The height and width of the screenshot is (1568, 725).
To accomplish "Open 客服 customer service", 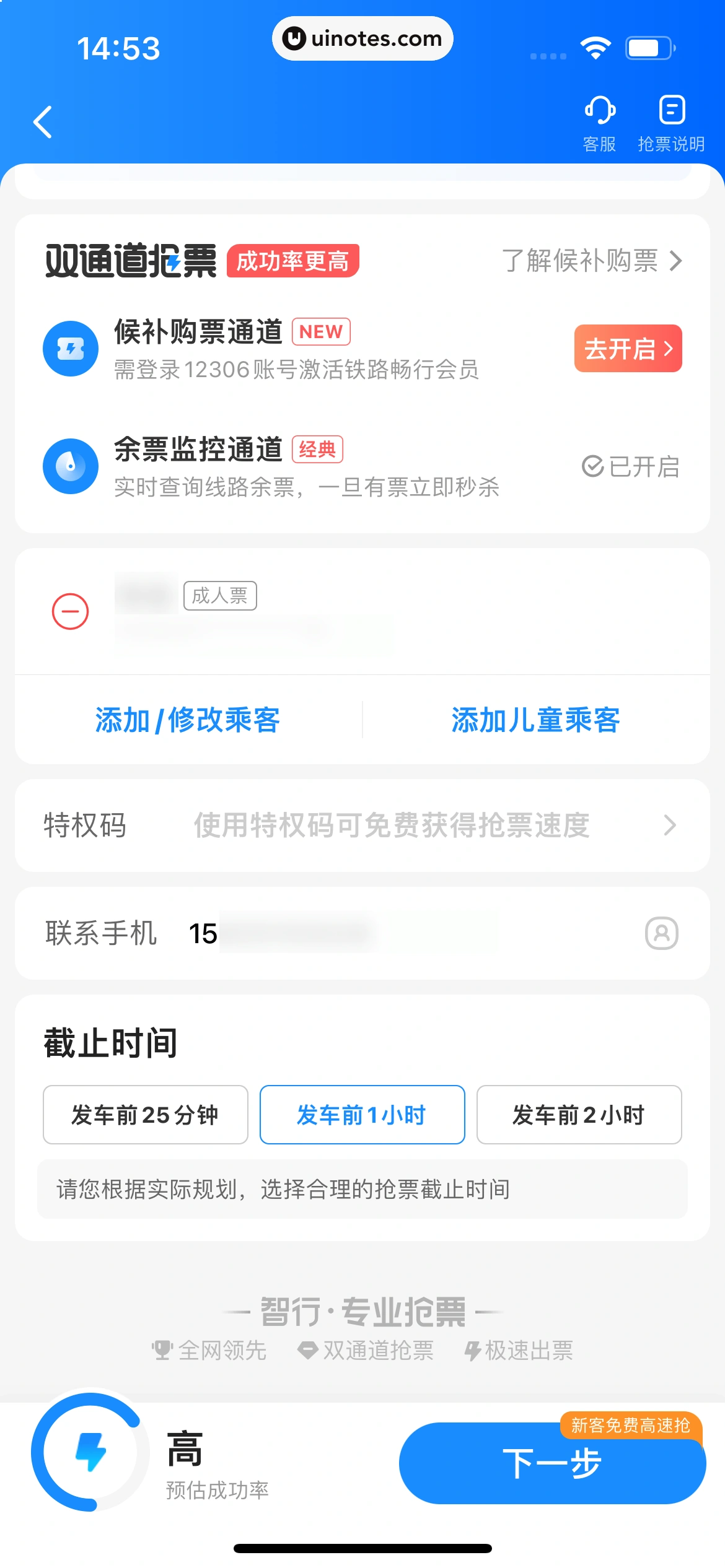I will [599, 123].
